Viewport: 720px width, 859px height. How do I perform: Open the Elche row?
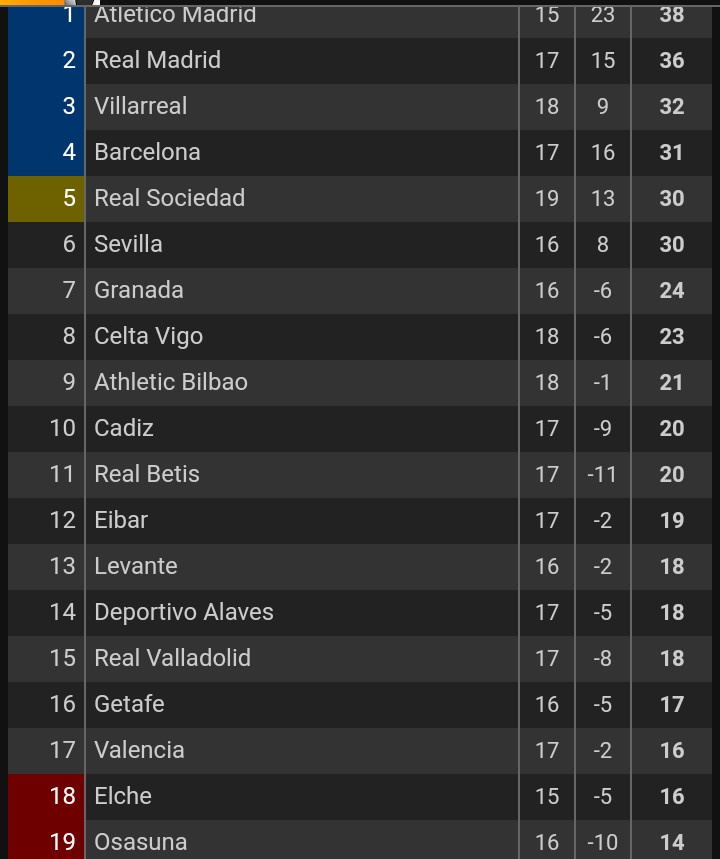click(123, 796)
